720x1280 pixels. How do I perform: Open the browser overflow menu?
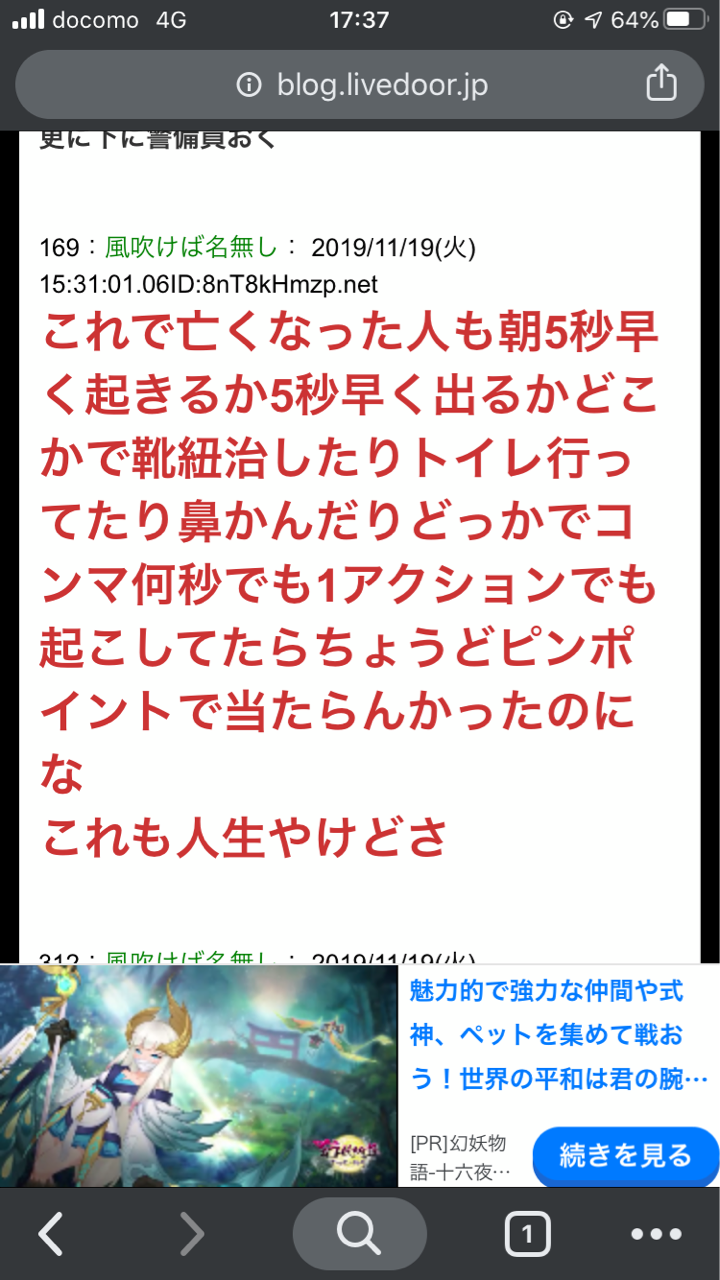point(656,1235)
